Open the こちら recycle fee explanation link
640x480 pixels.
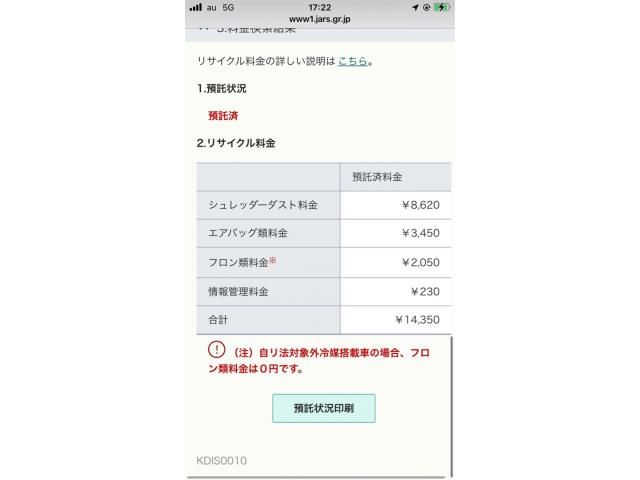point(352,62)
